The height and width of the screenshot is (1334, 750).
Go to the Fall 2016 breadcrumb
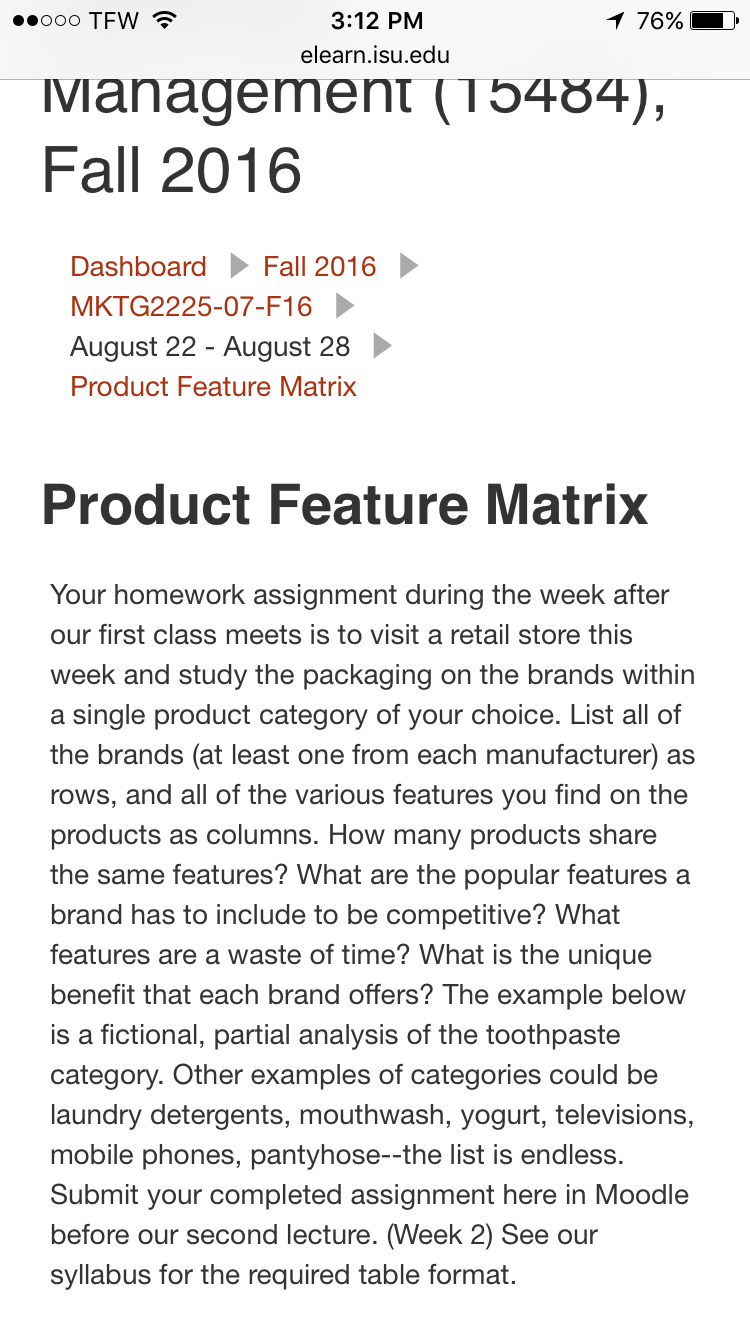(x=320, y=267)
